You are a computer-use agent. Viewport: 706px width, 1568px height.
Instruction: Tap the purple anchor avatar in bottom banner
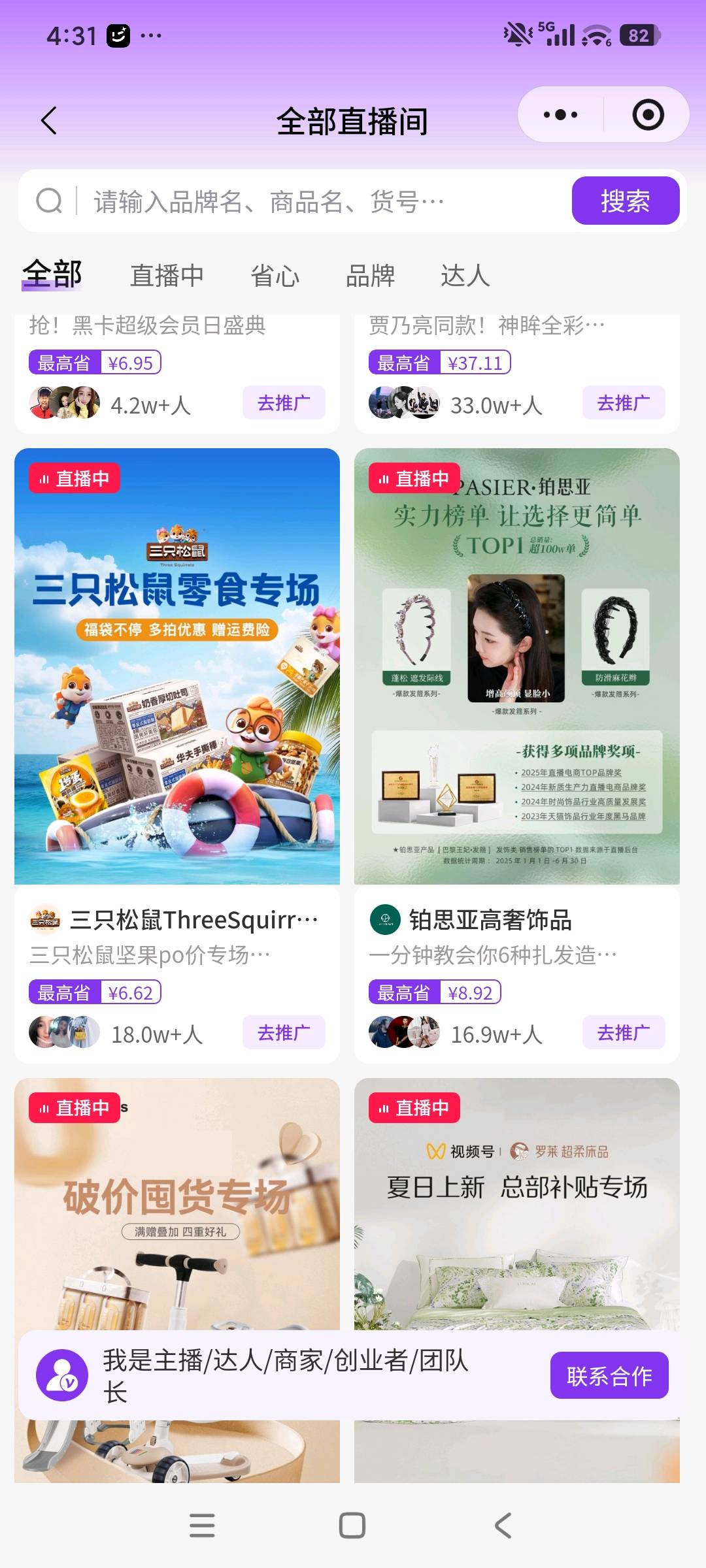point(62,1375)
